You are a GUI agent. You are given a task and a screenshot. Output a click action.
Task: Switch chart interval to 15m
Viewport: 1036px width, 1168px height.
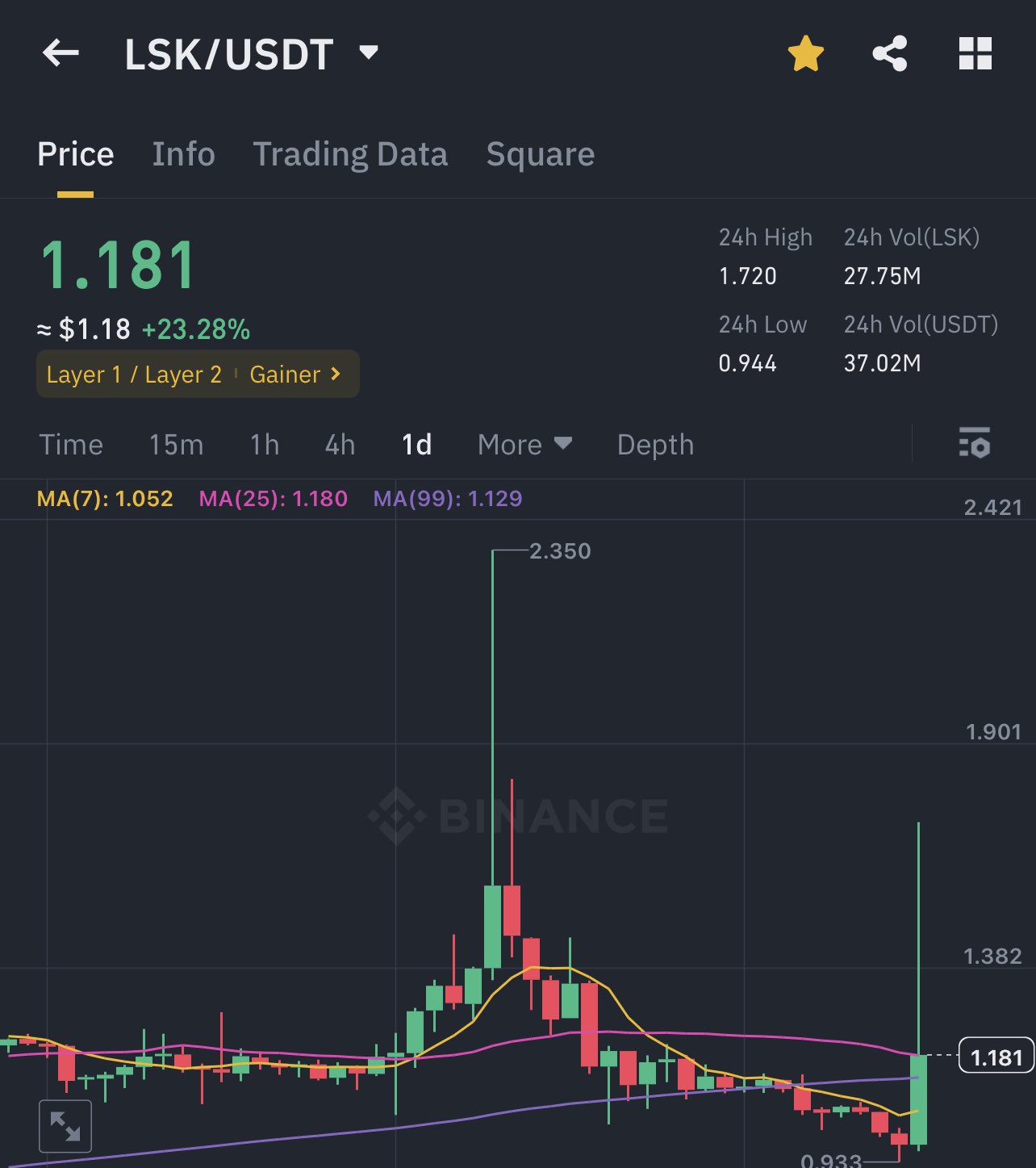(x=176, y=445)
